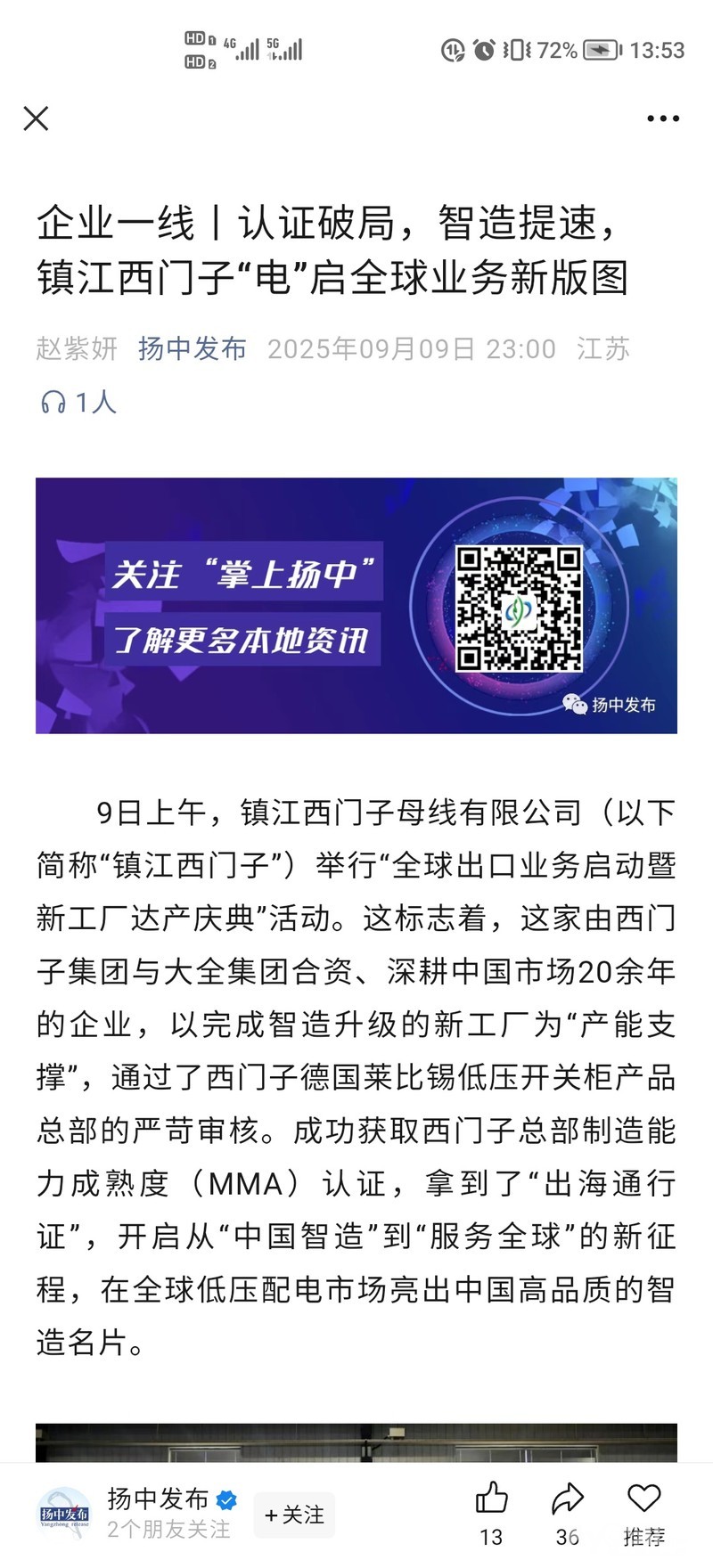Open the 掌上扬中 banner image
The image size is (713, 1568).
click(x=356, y=606)
